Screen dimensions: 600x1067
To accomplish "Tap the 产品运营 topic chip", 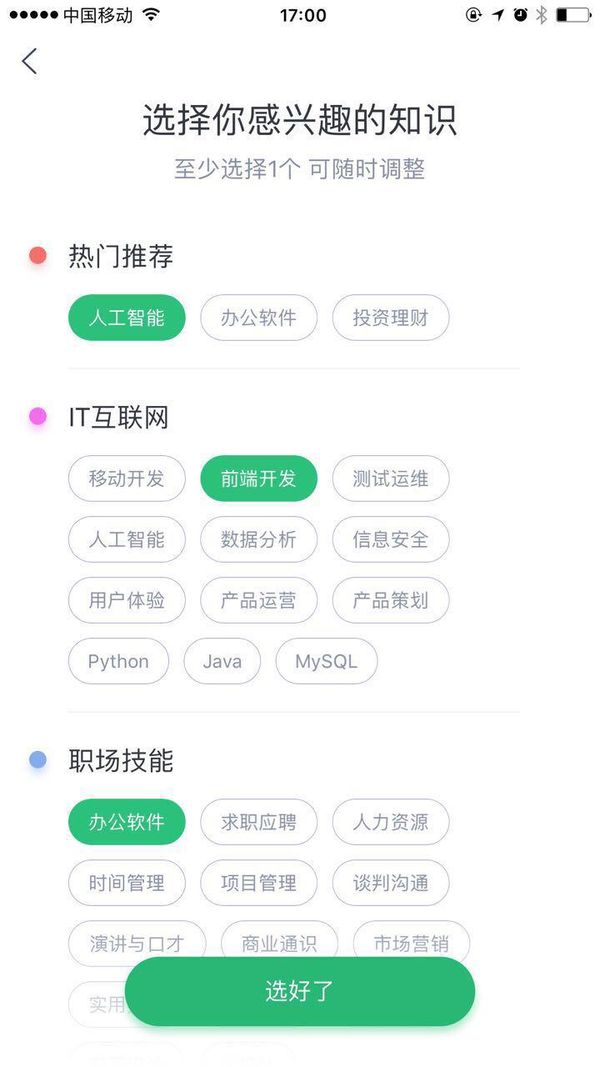I will pos(259,600).
